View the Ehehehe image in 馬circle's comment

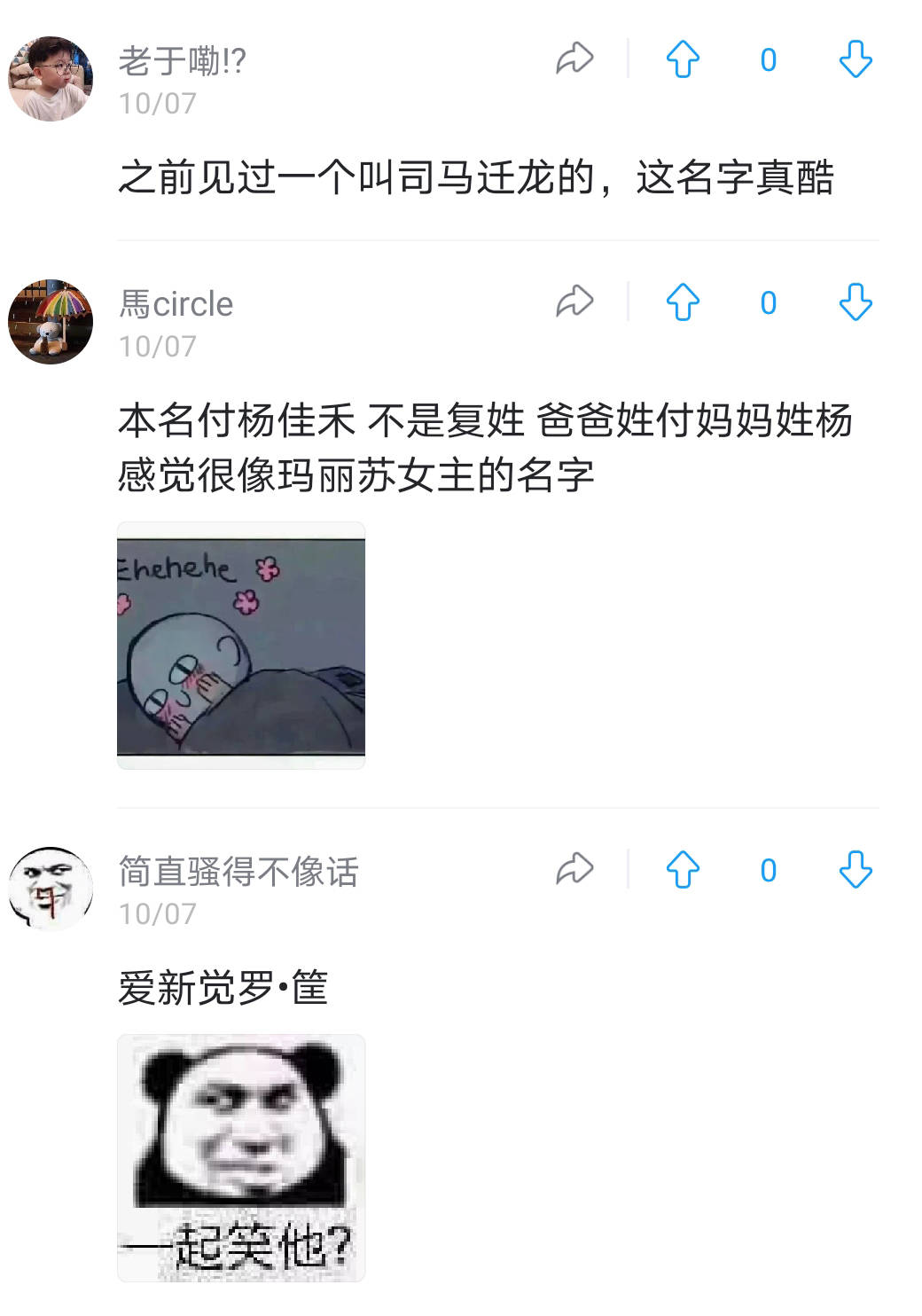241,646
